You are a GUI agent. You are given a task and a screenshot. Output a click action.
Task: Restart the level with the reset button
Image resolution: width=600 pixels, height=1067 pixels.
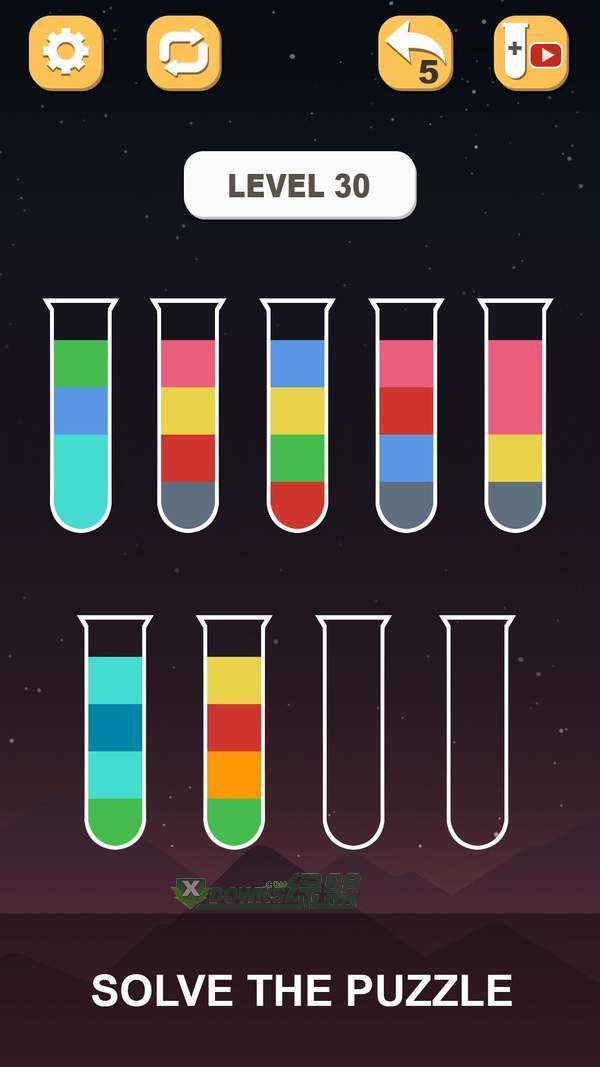pyautogui.click(x=184, y=53)
